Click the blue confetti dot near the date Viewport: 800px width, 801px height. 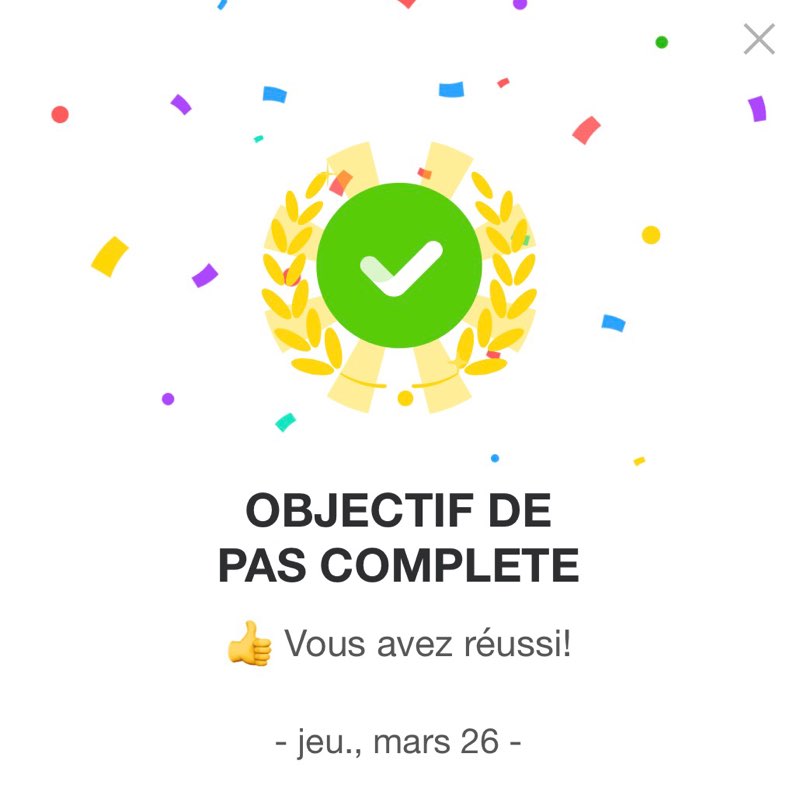tap(493, 457)
